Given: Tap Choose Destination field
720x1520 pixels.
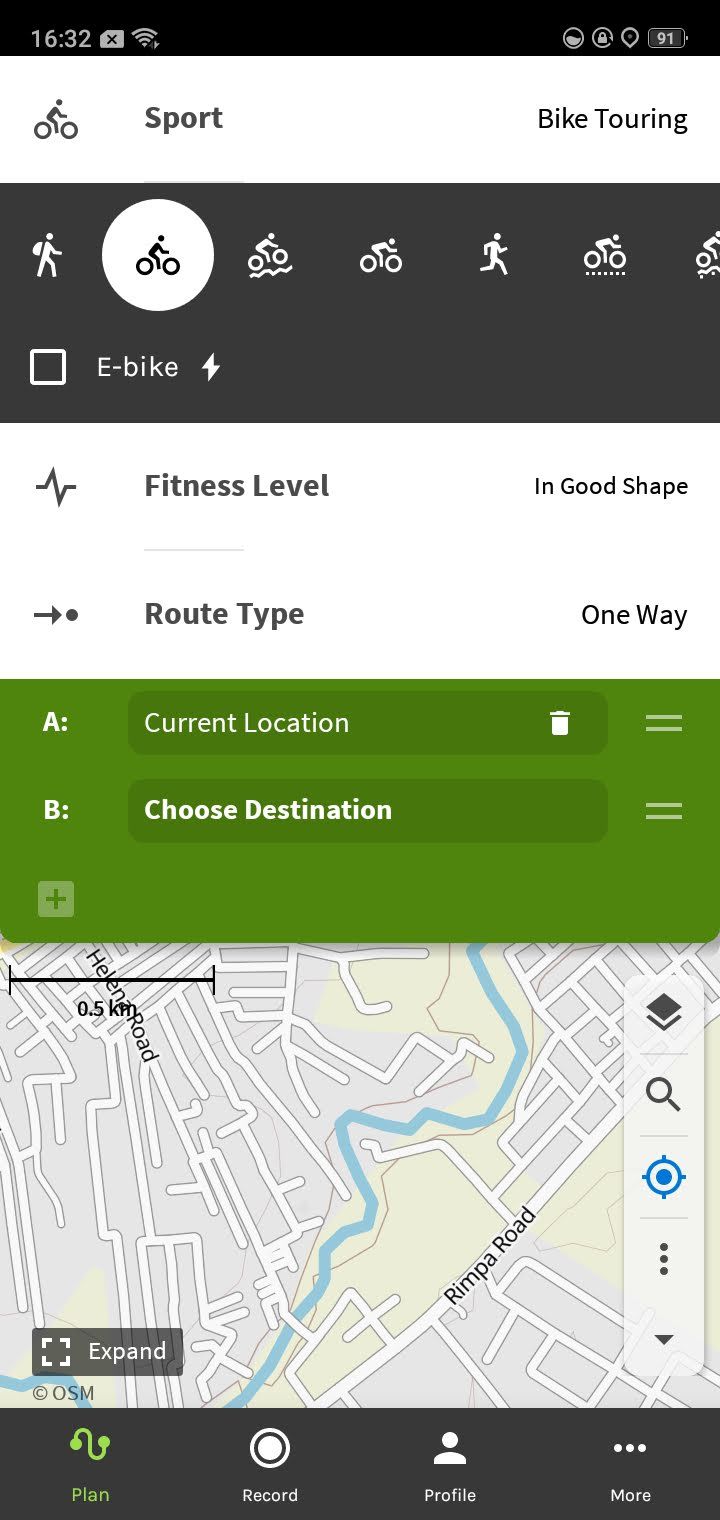Looking at the screenshot, I should pyautogui.click(x=368, y=810).
